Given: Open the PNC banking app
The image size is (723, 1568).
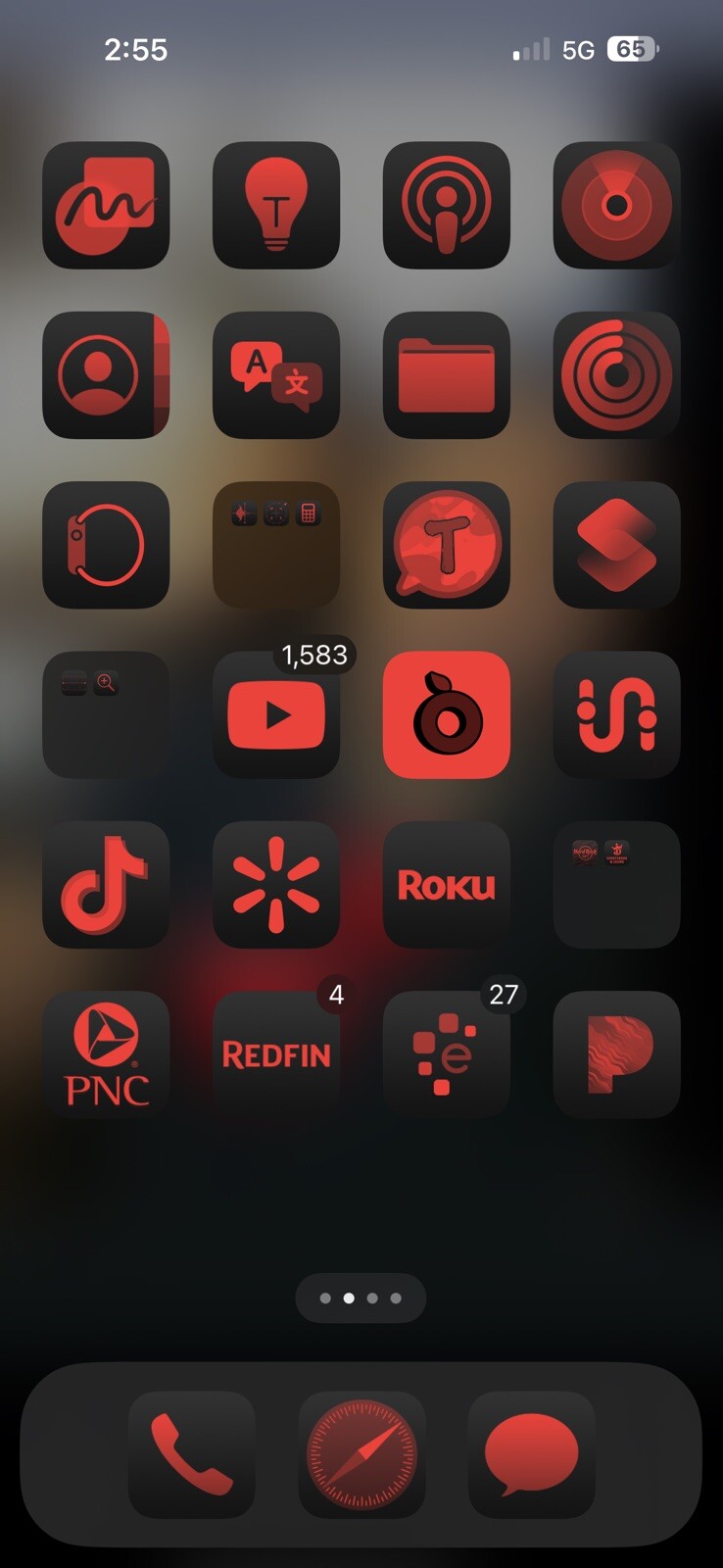Looking at the screenshot, I should coord(106,1054).
